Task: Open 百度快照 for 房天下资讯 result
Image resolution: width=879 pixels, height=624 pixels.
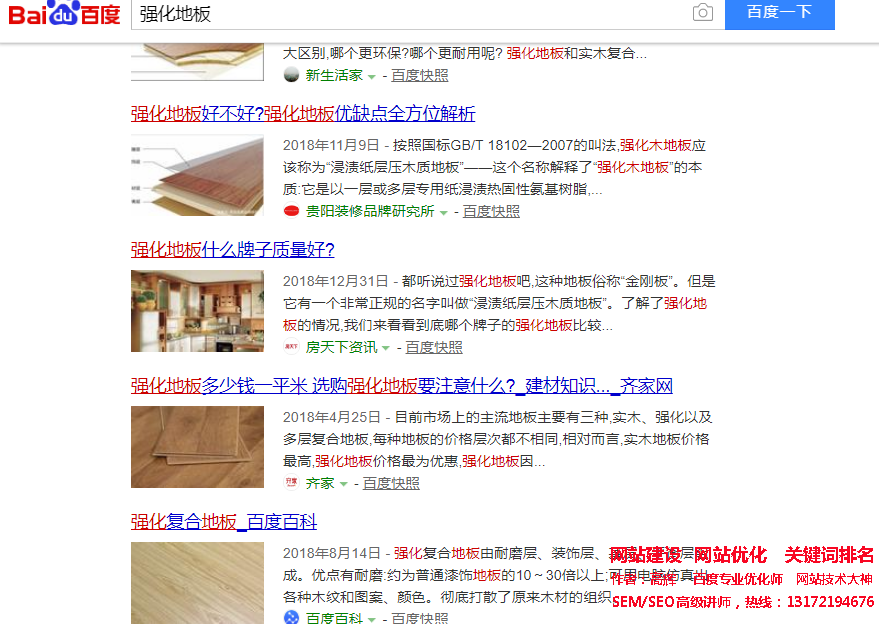Action: 434,348
